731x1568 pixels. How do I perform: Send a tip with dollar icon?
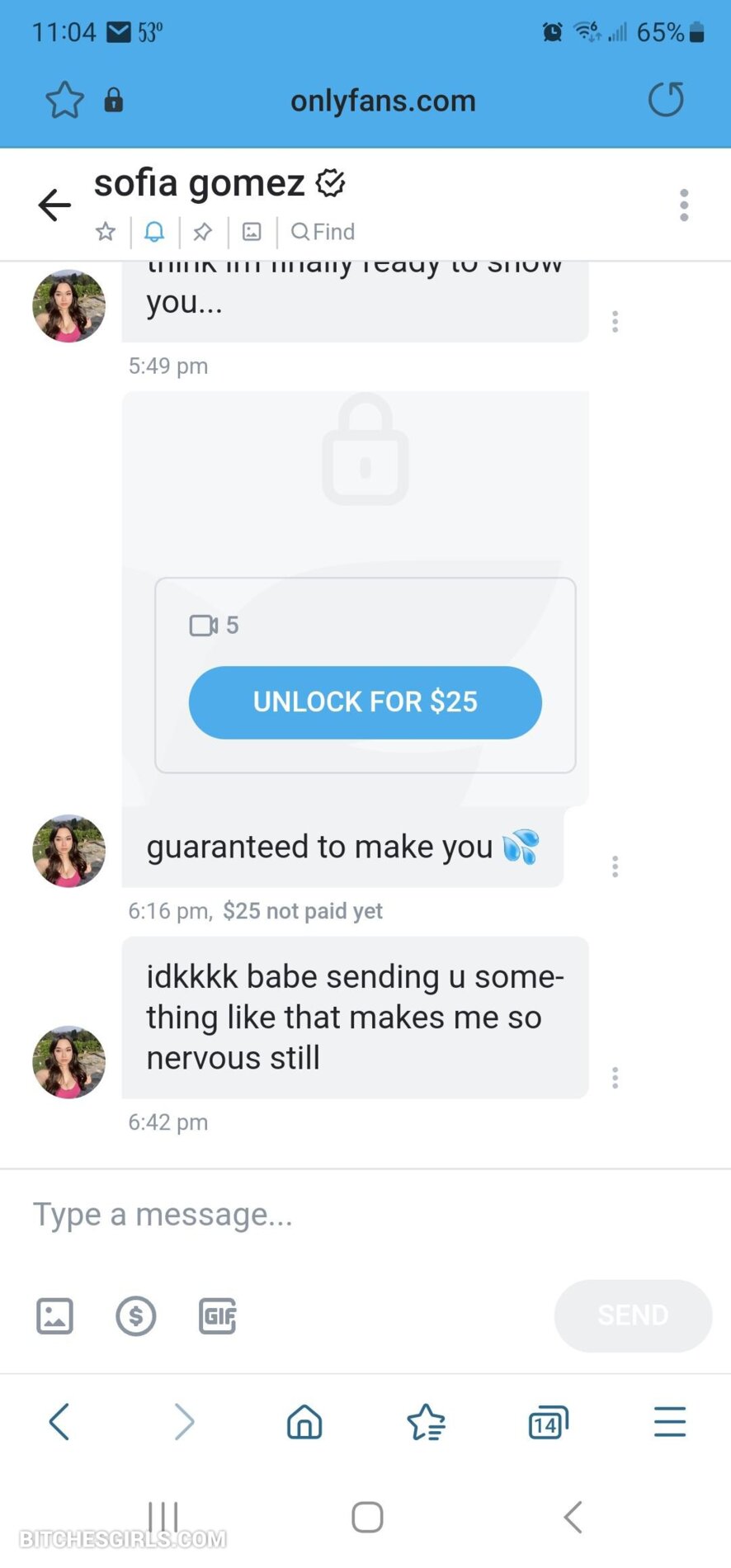(136, 1315)
